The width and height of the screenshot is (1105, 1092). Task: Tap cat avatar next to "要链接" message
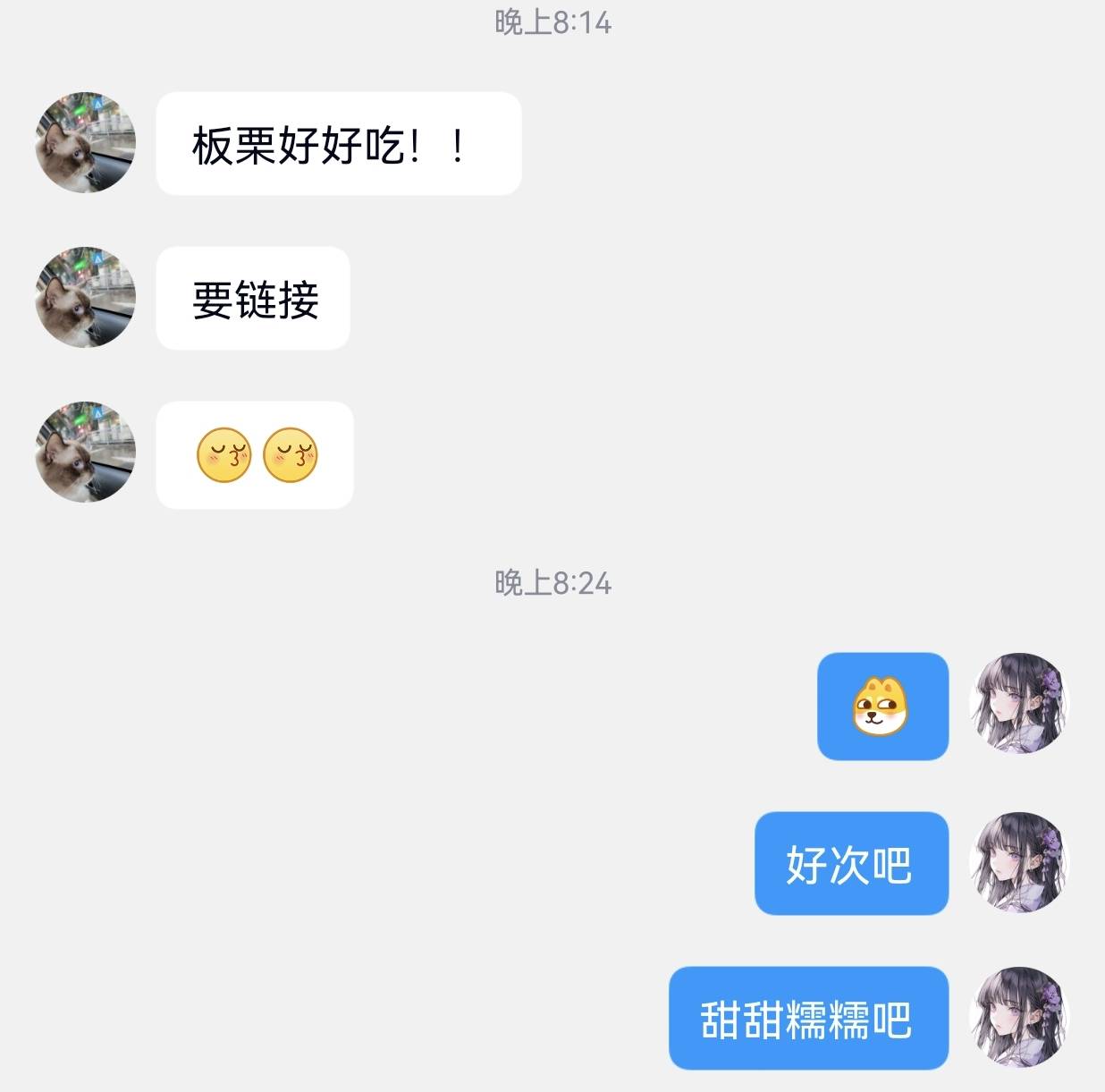(x=86, y=297)
